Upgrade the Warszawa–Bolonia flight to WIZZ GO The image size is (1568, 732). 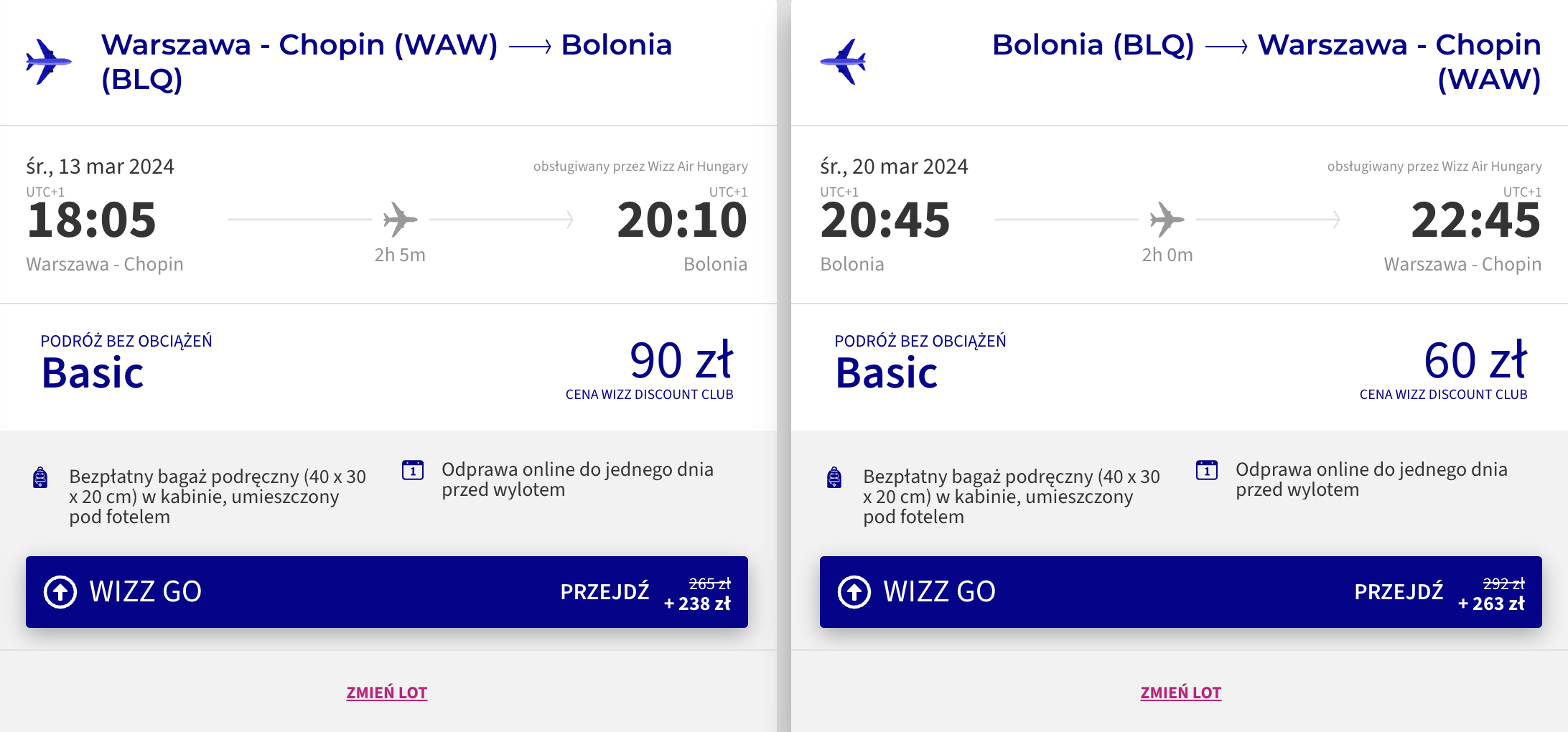click(387, 592)
